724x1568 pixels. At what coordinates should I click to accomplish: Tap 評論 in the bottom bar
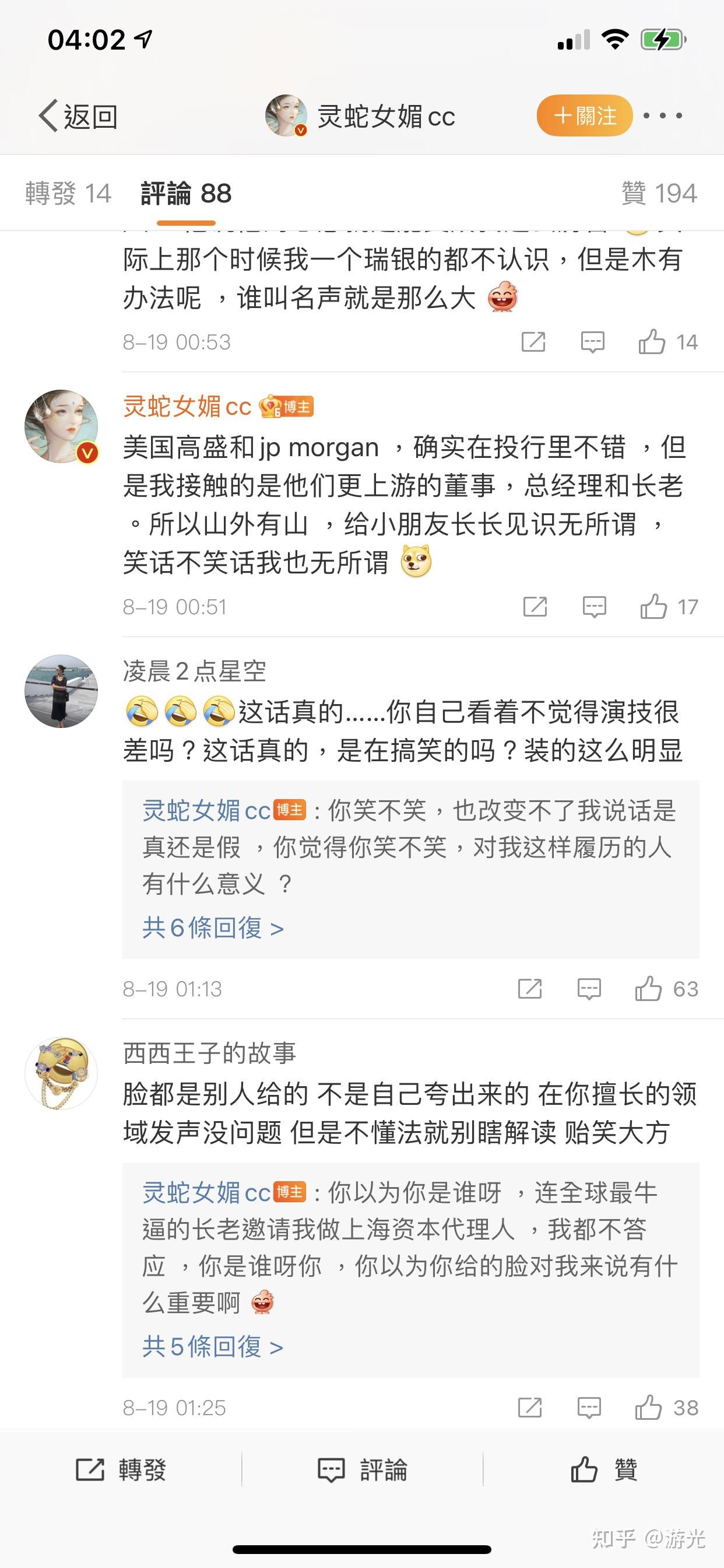click(x=363, y=1470)
